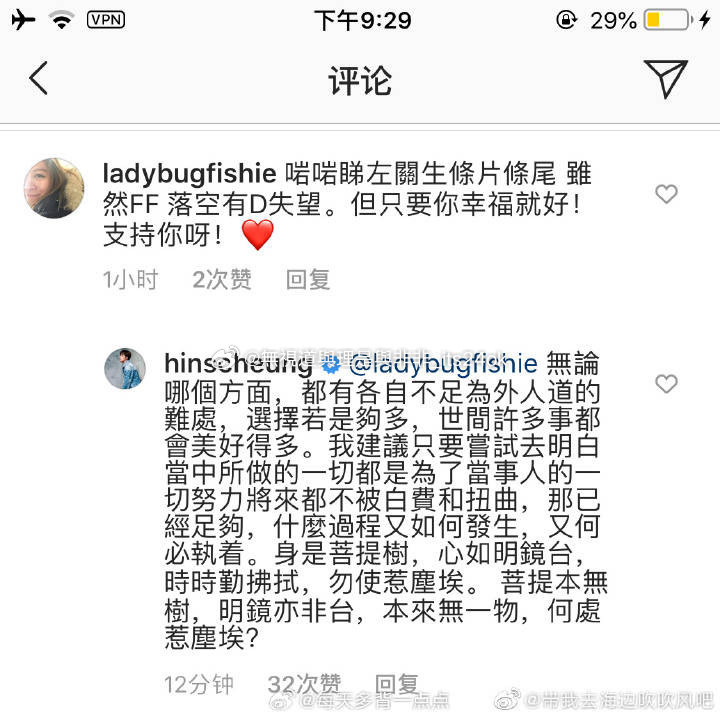Viewport: 720px width, 717px height.
Task: View the 2 likes on ladybugfishie's comment
Action: 222,281
